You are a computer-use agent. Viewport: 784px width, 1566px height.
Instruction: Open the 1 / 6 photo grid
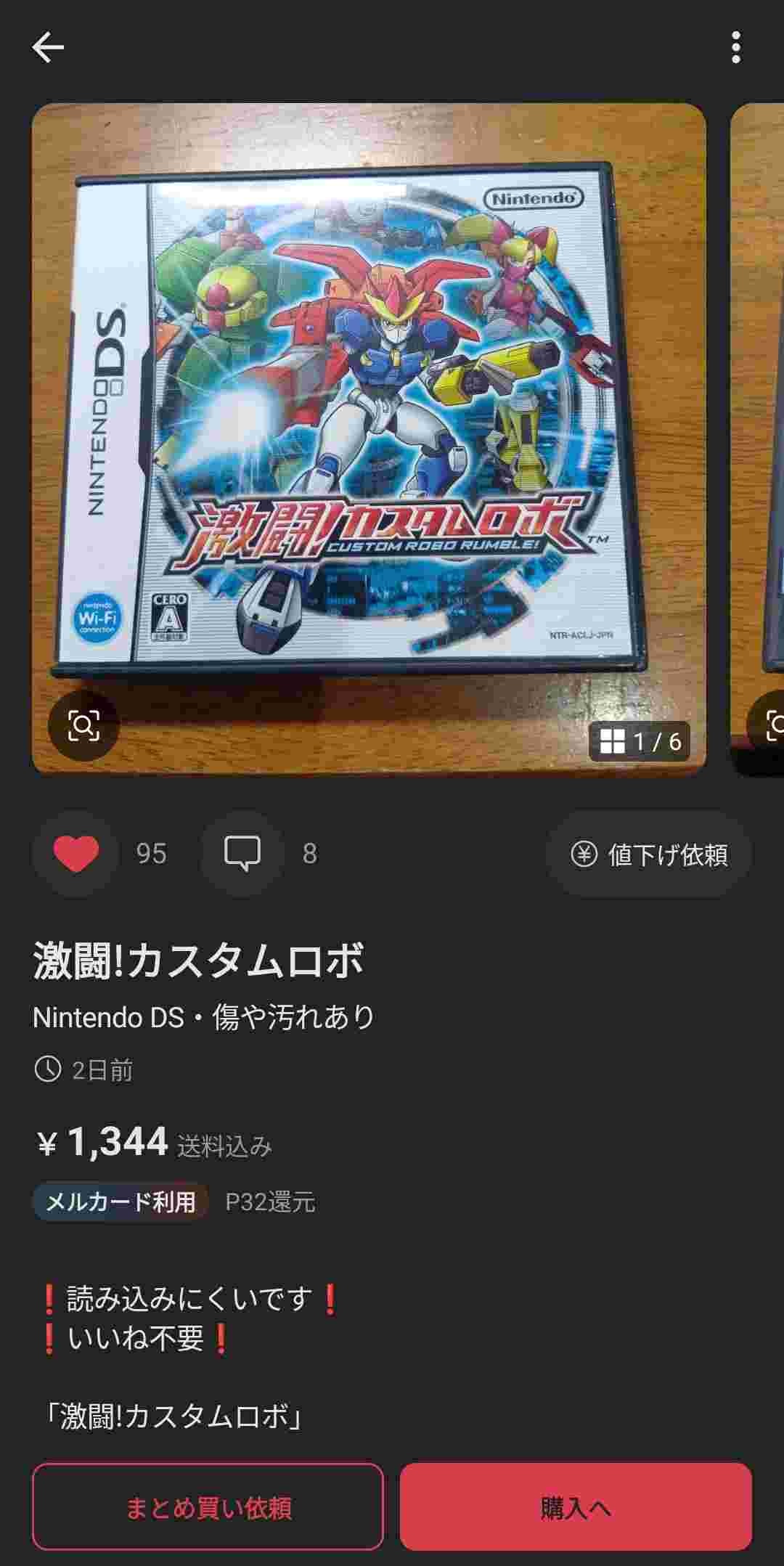tap(640, 741)
